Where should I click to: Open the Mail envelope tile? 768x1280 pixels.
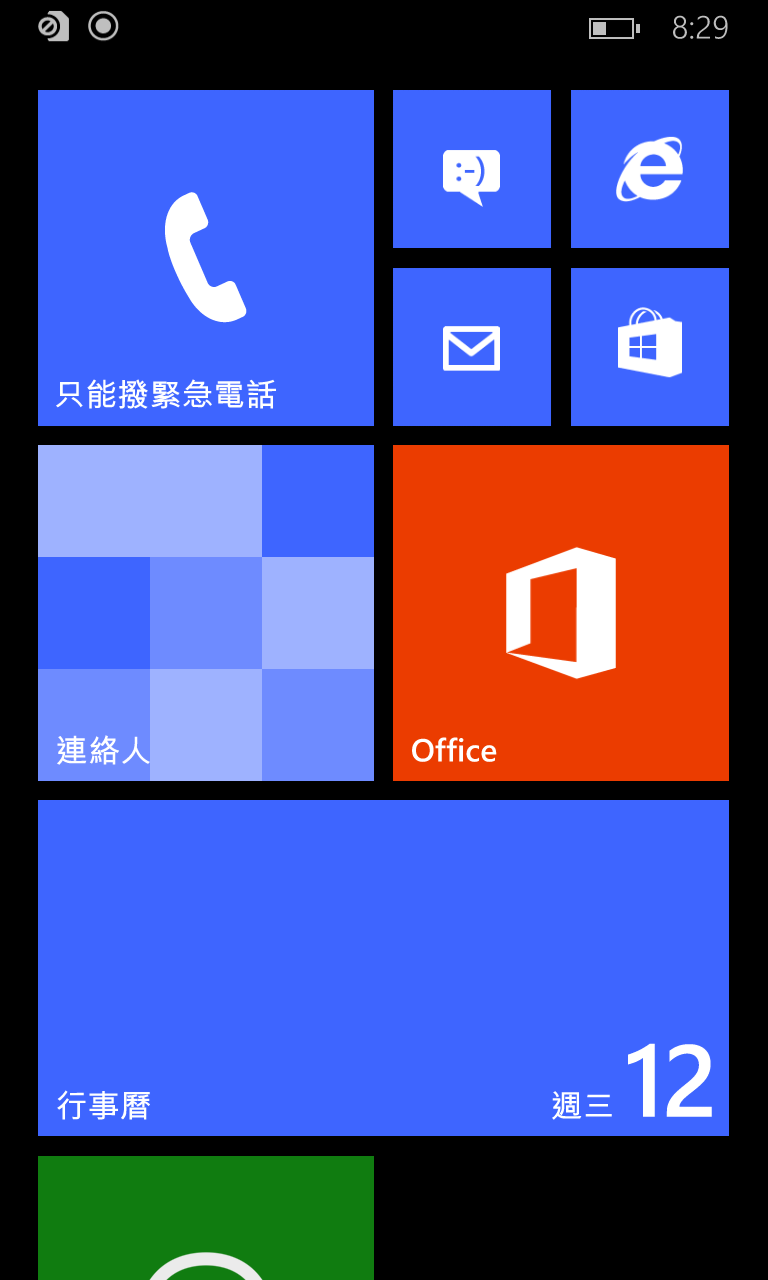pyautogui.click(x=472, y=347)
